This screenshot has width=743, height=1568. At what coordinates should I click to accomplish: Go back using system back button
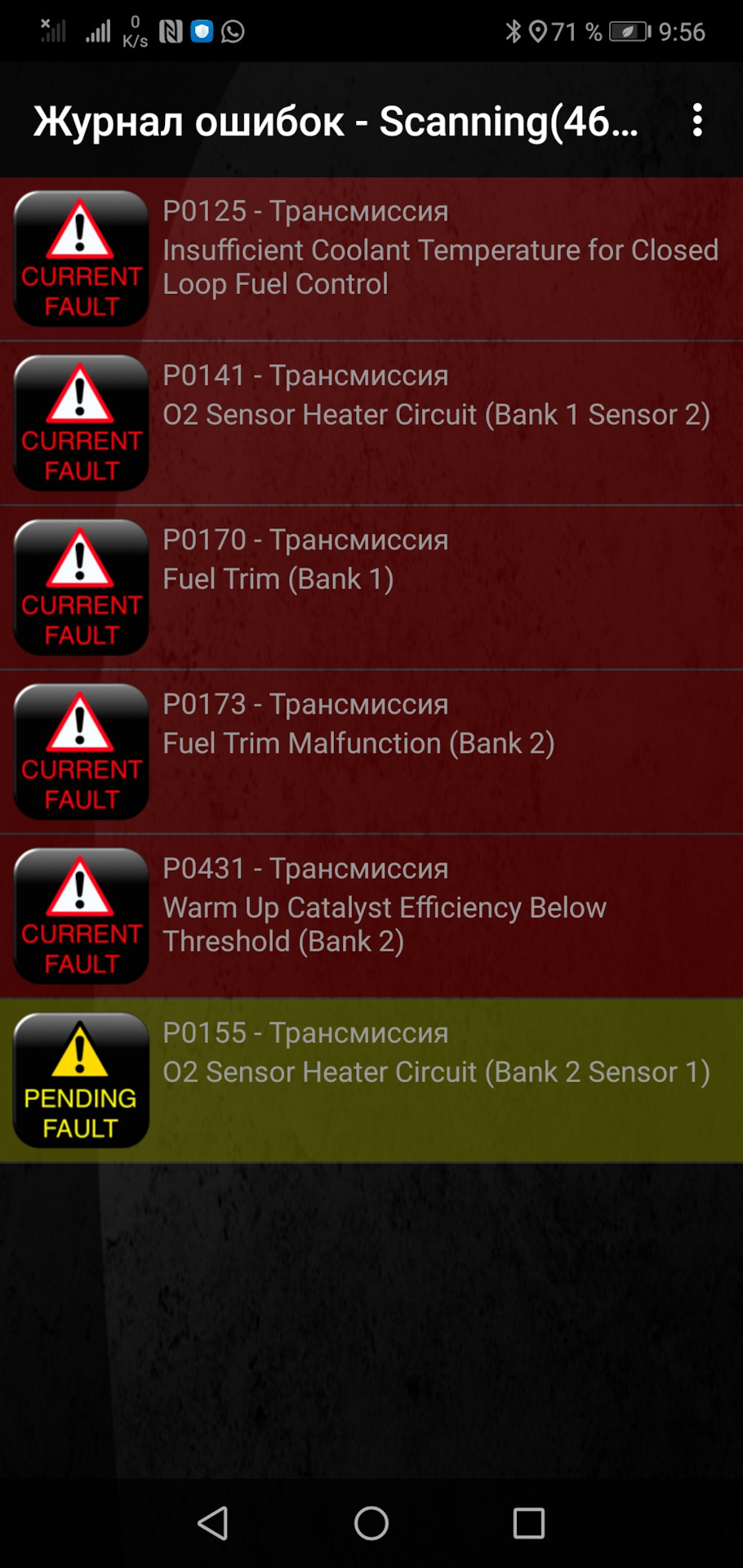click(213, 1523)
